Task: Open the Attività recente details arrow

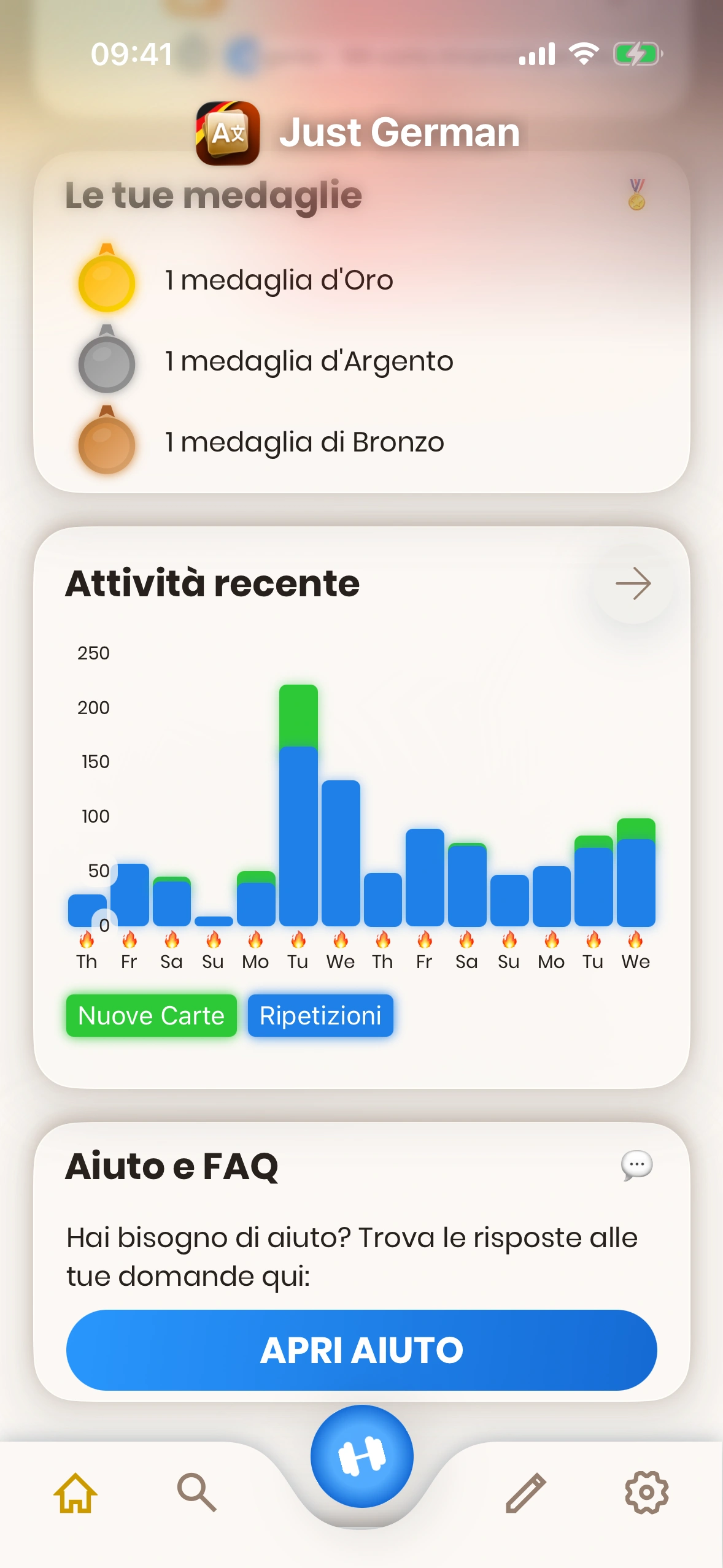Action: point(633,584)
